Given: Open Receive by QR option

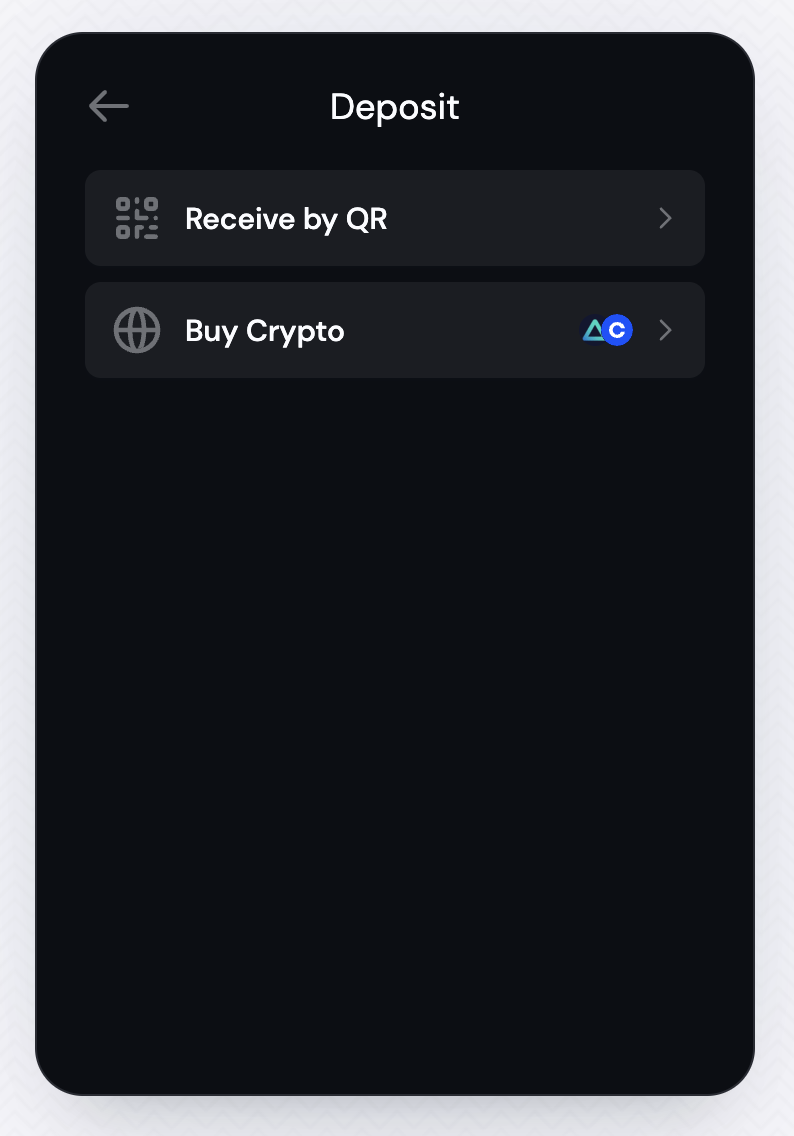Looking at the screenshot, I should (394, 219).
